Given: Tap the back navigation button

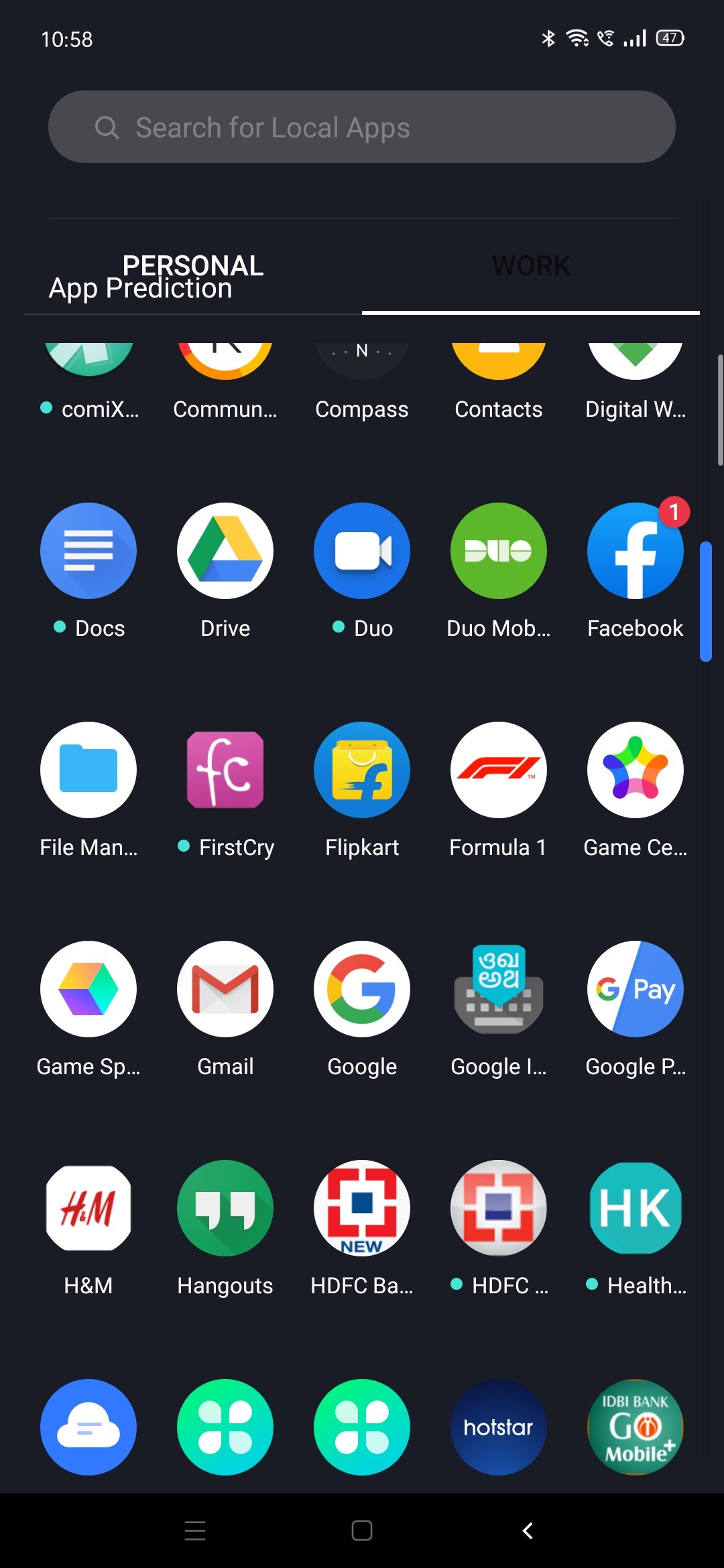Looking at the screenshot, I should point(527,1530).
